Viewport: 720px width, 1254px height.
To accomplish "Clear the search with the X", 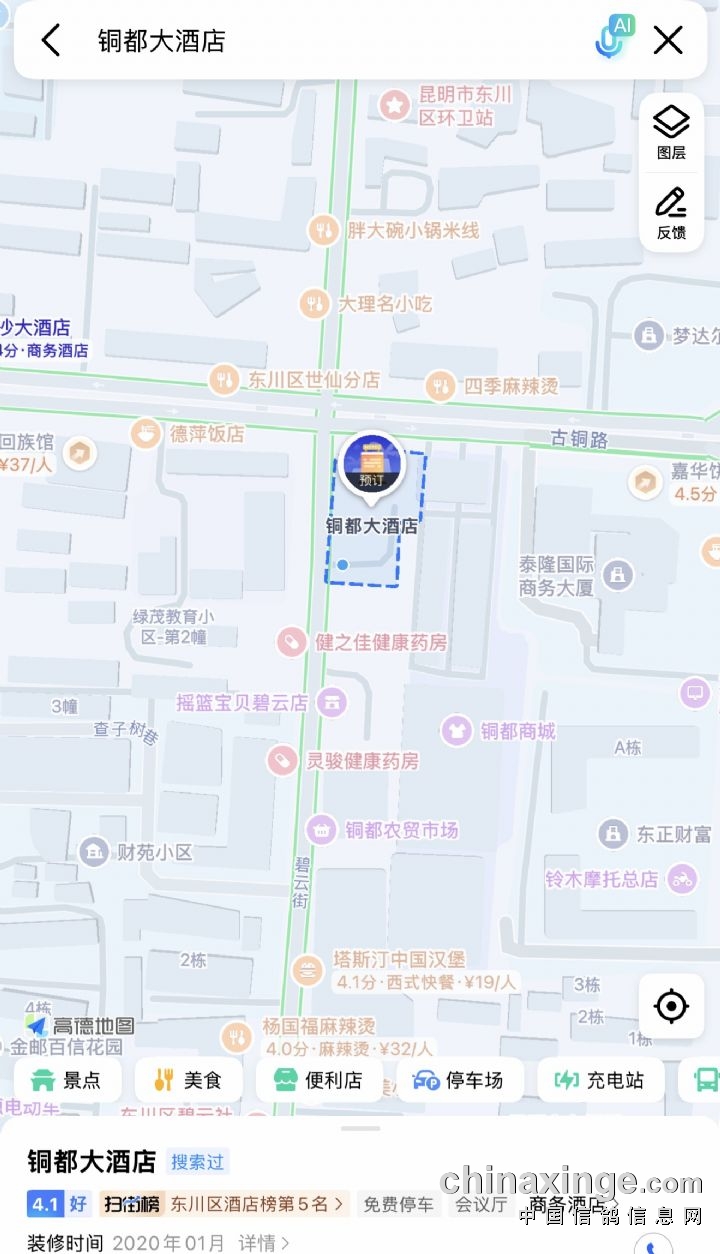I will (x=668, y=40).
